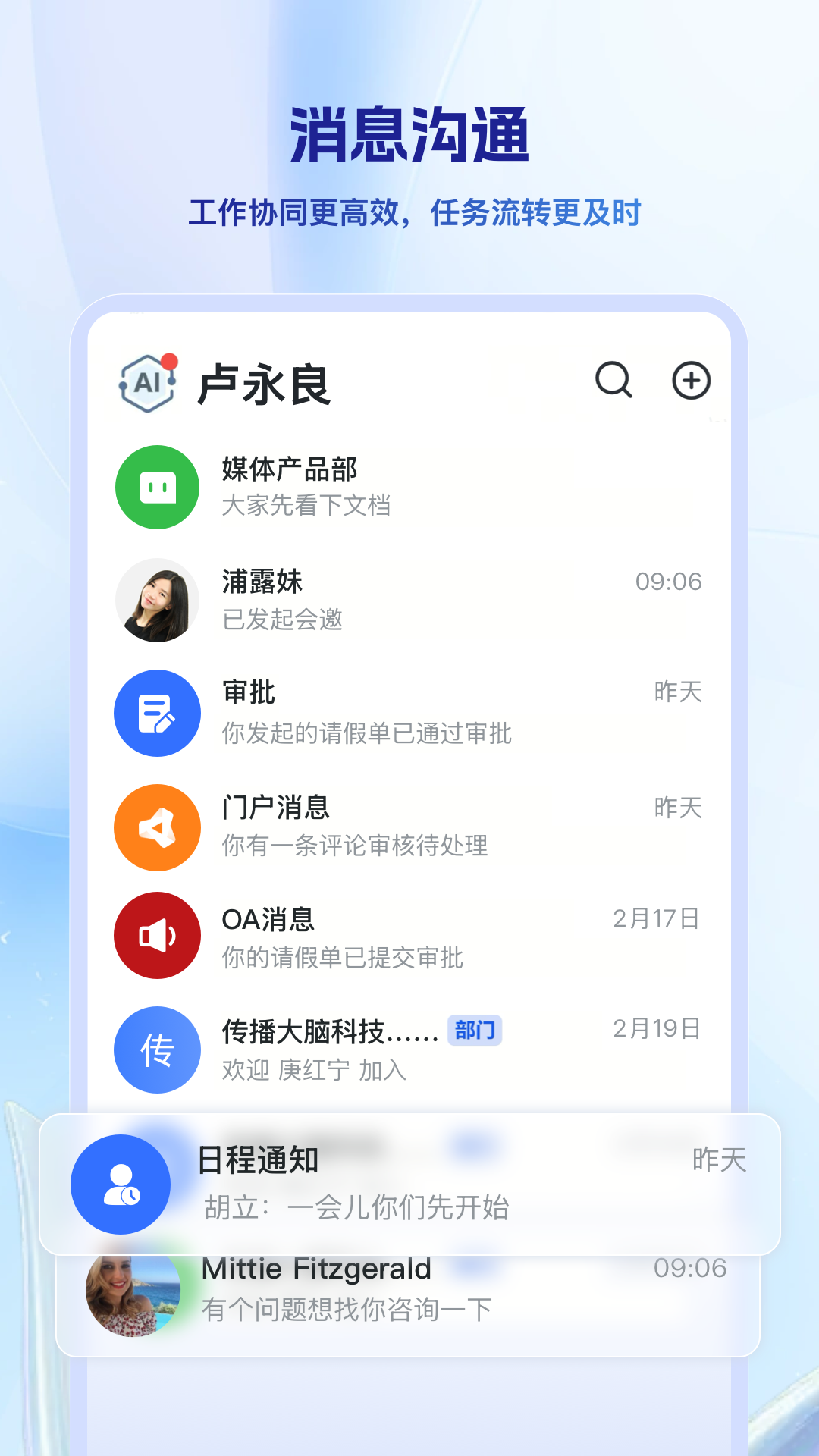Open the green 媒体产品部 group icon
Screen dimensions: 819x1456
click(x=156, y=486)
